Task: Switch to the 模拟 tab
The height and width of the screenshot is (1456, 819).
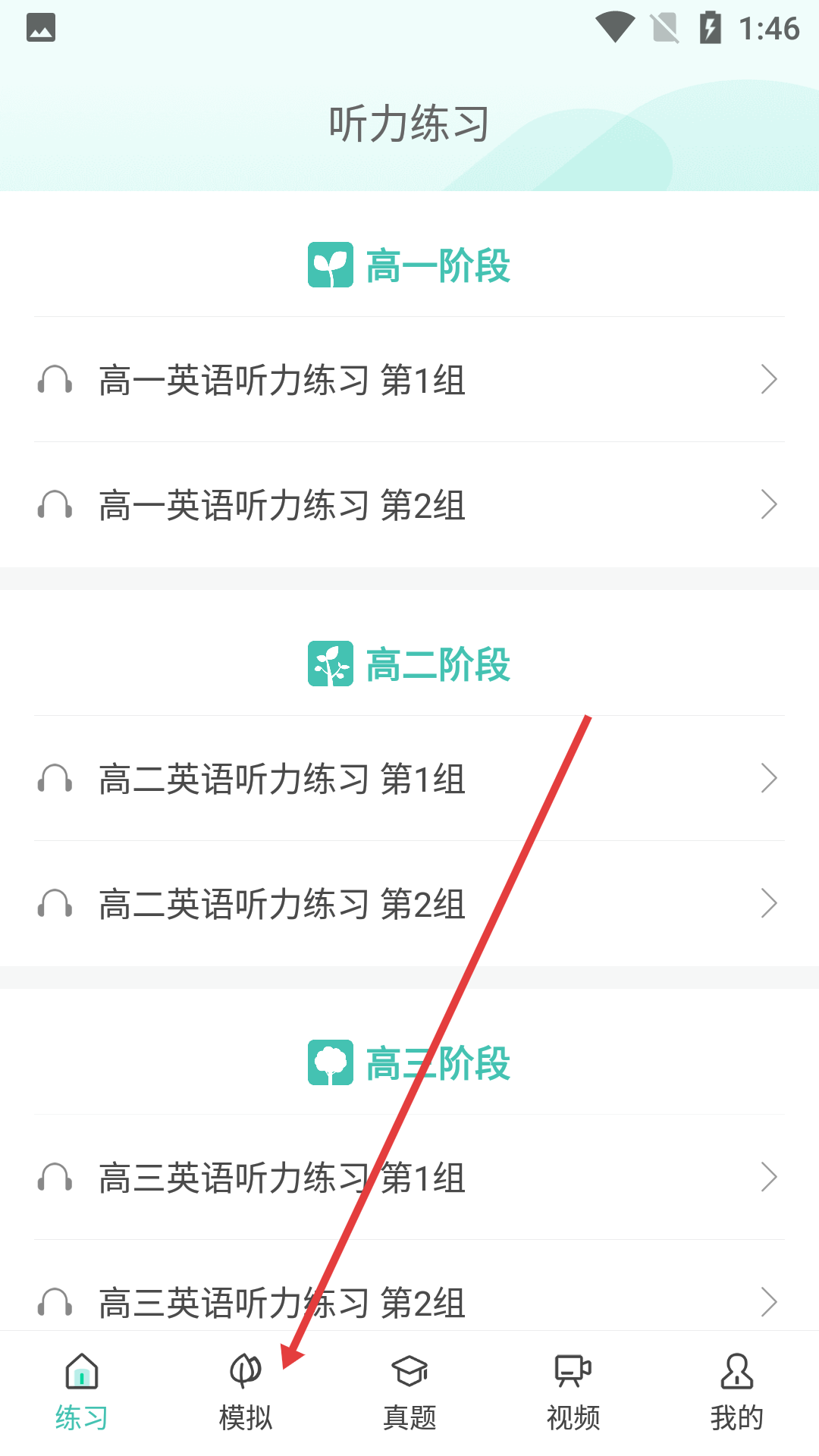Action: [245, 1392]
